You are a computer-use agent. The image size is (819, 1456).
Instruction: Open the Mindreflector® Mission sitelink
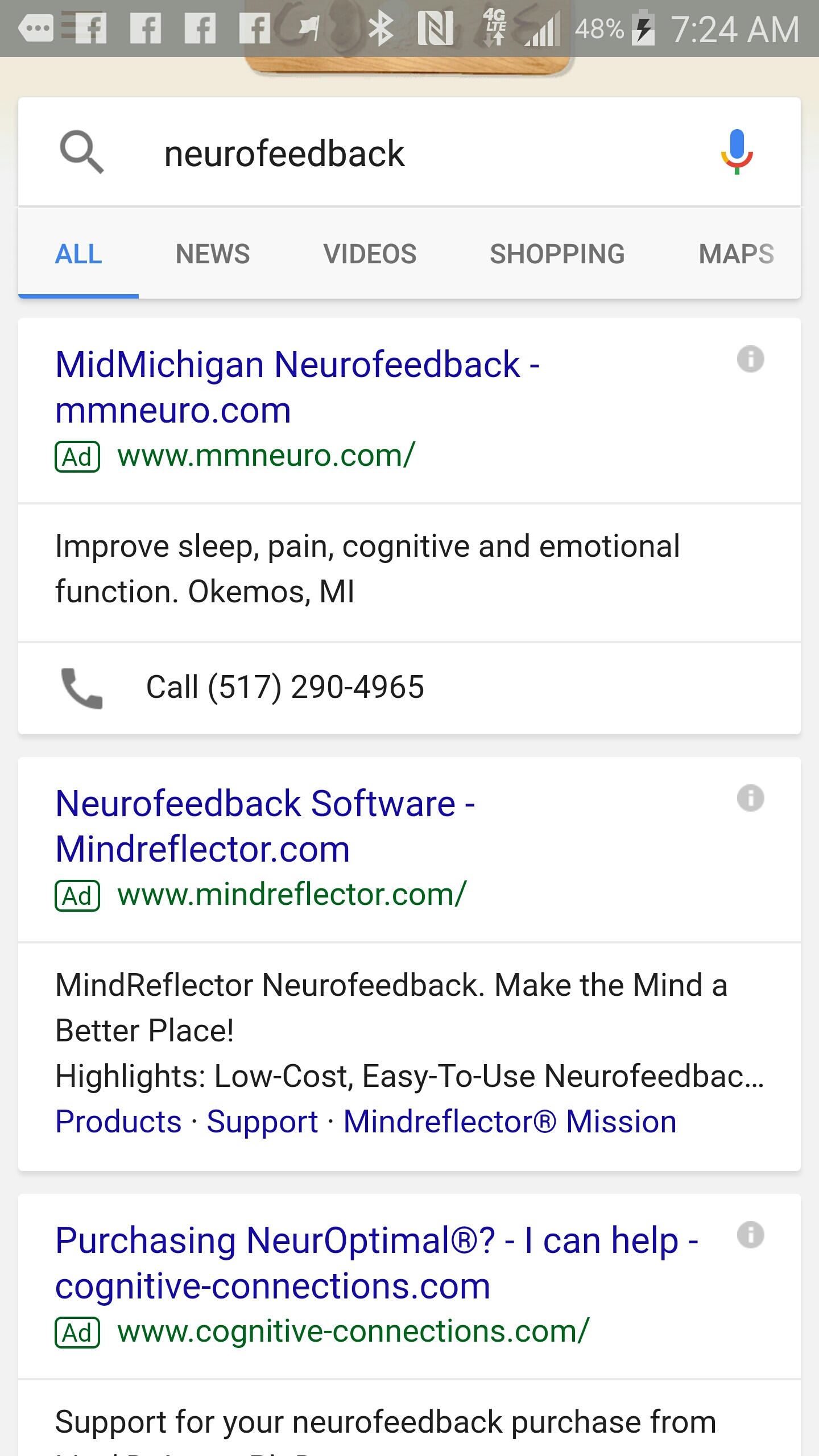510,1122
